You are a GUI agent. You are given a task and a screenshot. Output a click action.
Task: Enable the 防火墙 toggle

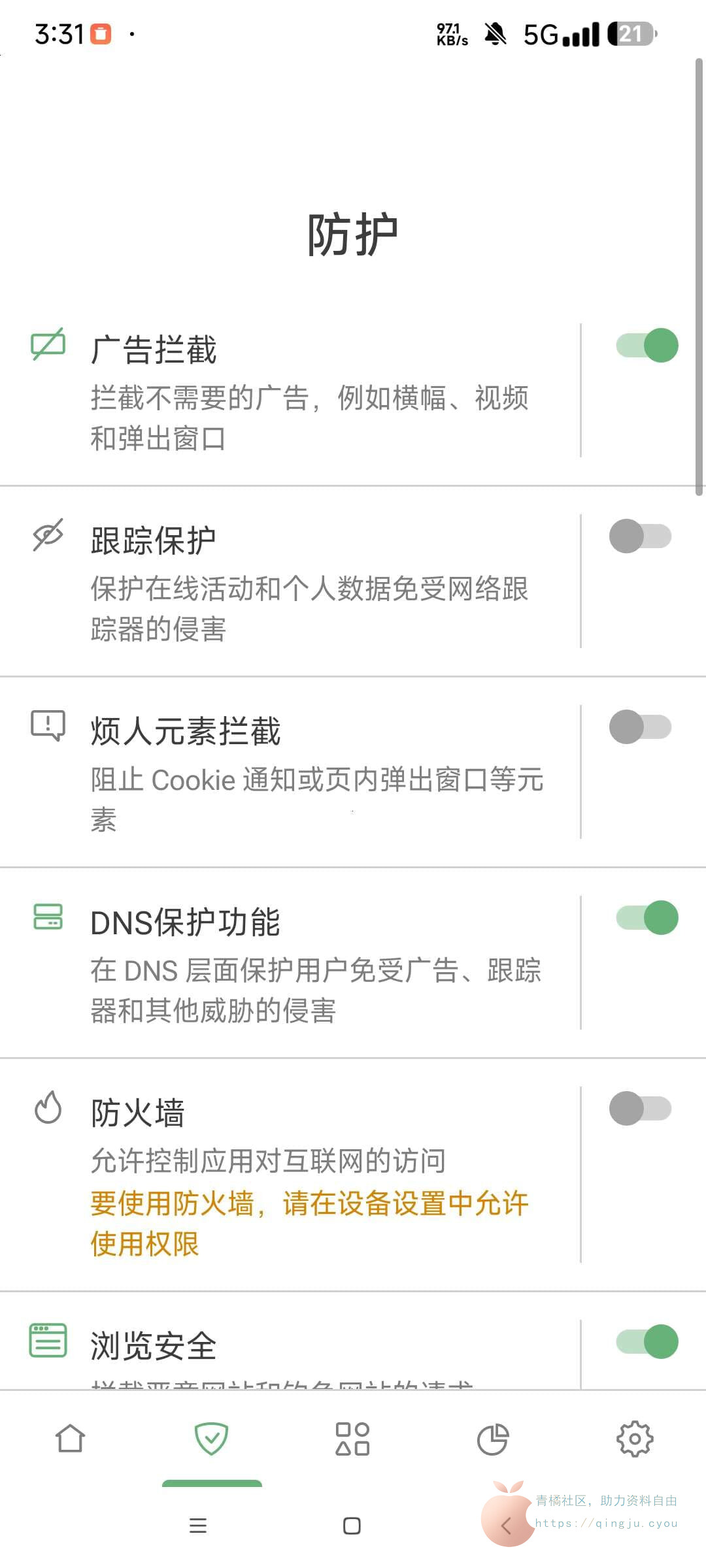(x=640, y=1109)
